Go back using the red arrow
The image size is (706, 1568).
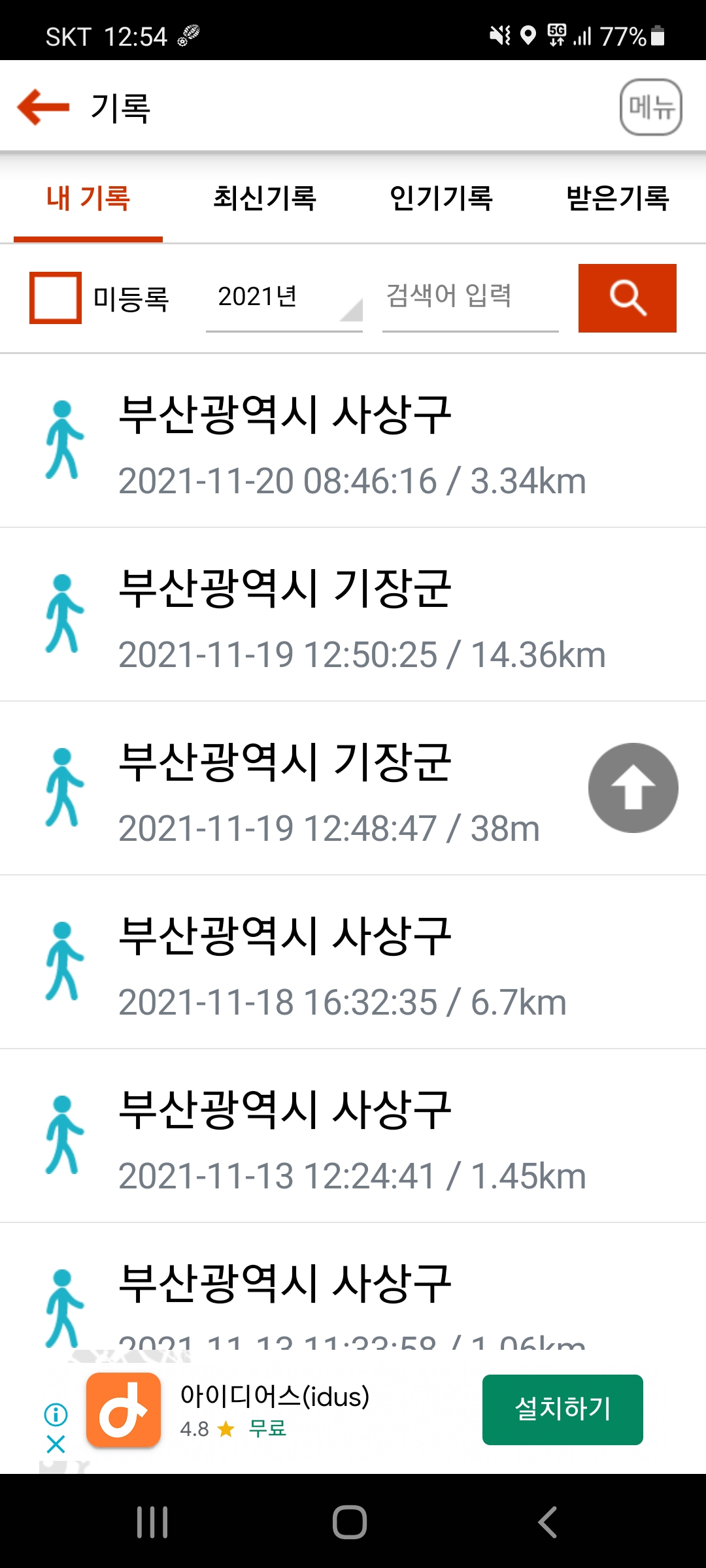tap(43, 107)
